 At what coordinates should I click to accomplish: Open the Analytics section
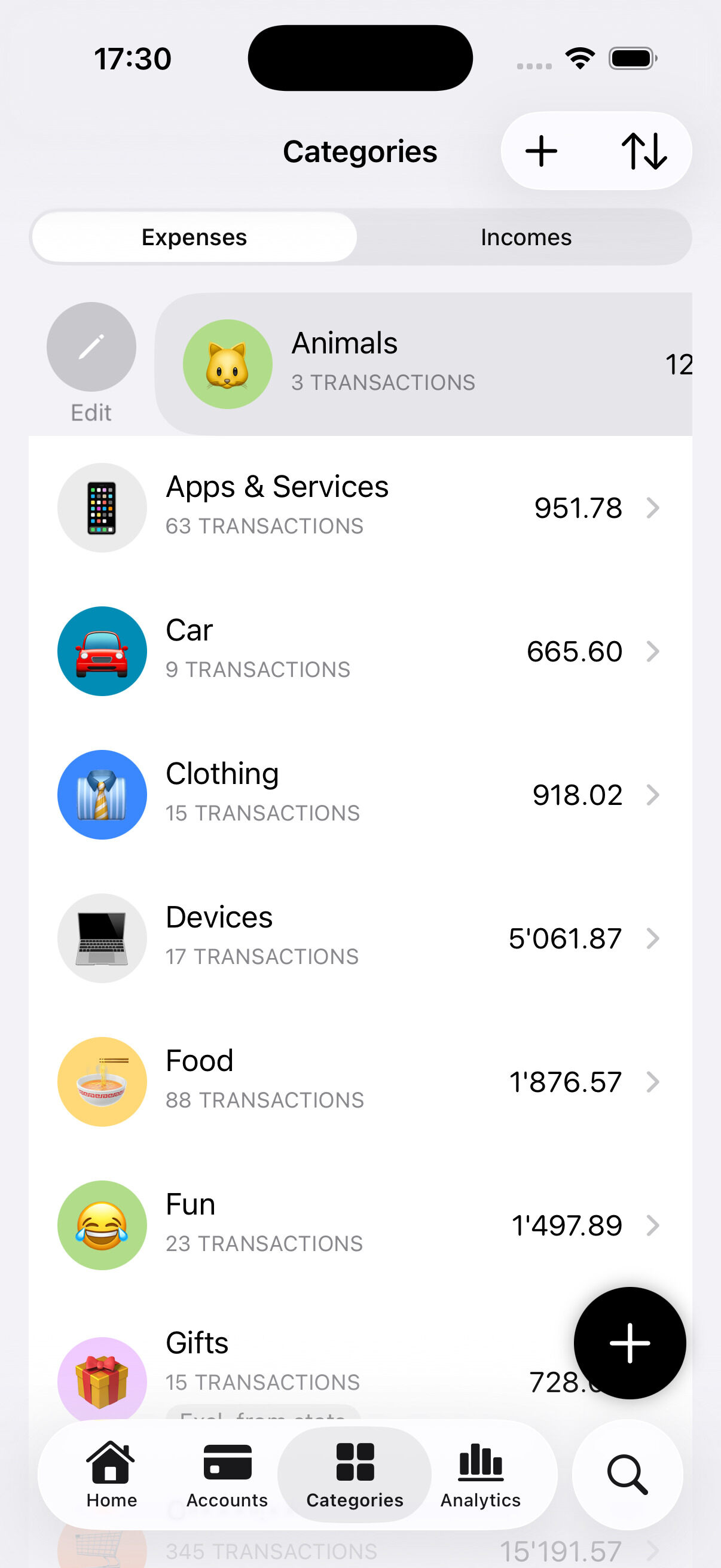point(480,1475)
